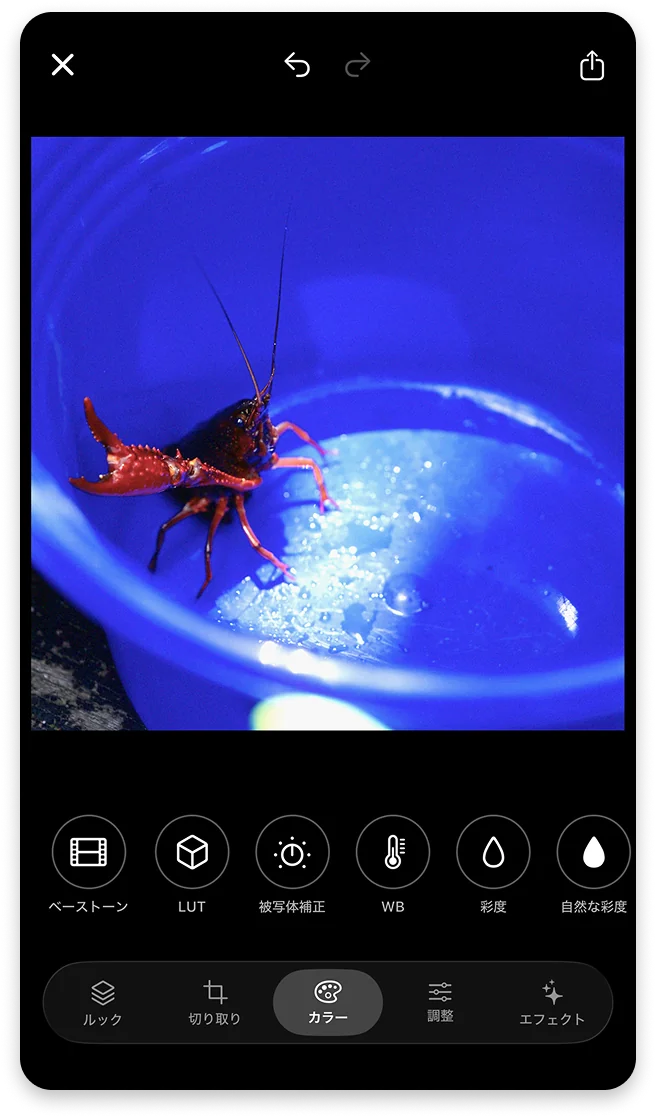
Task: Adjust white balance with WB
Action: pyautogui.click(x=393, y=853)
